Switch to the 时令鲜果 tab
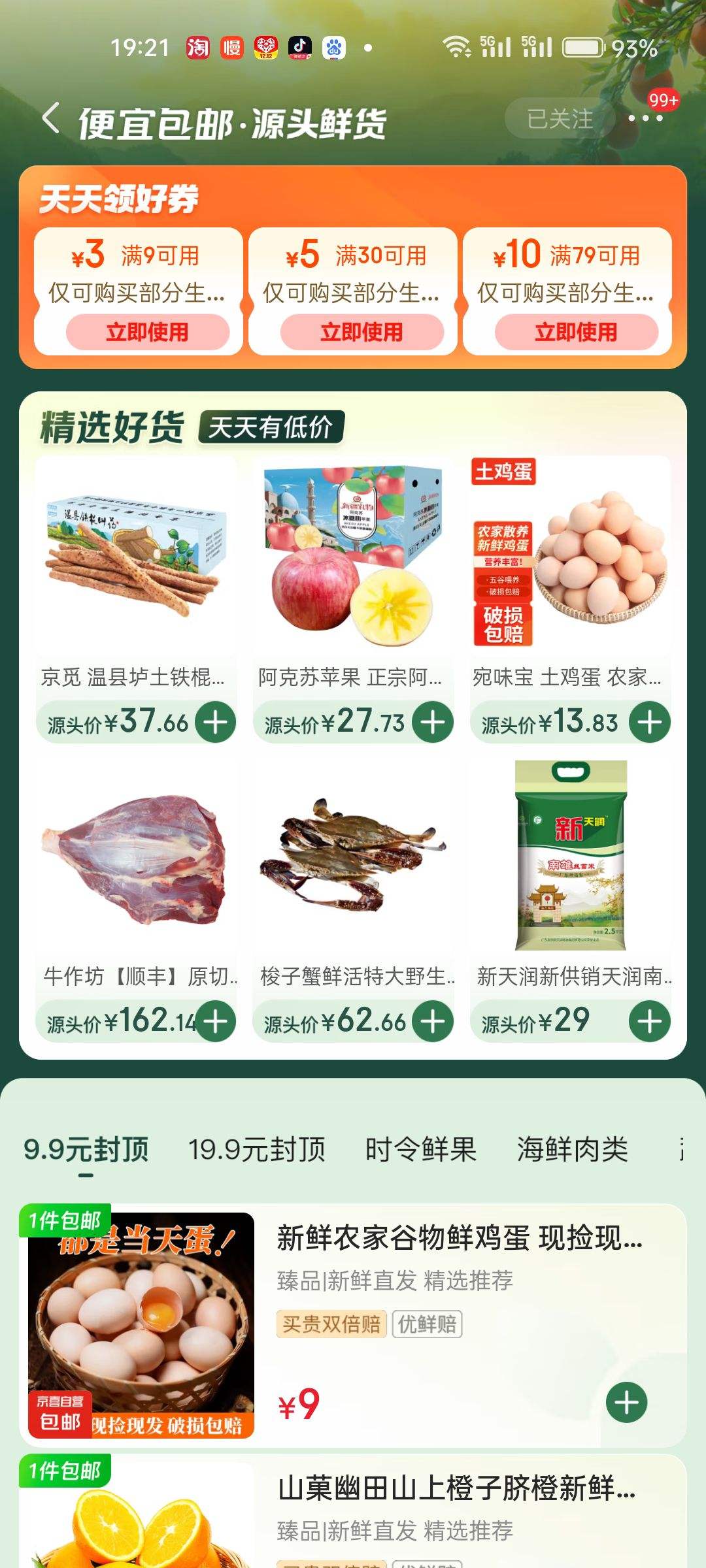Screen dimensions: 706x1568 [x=421, y=1149]
